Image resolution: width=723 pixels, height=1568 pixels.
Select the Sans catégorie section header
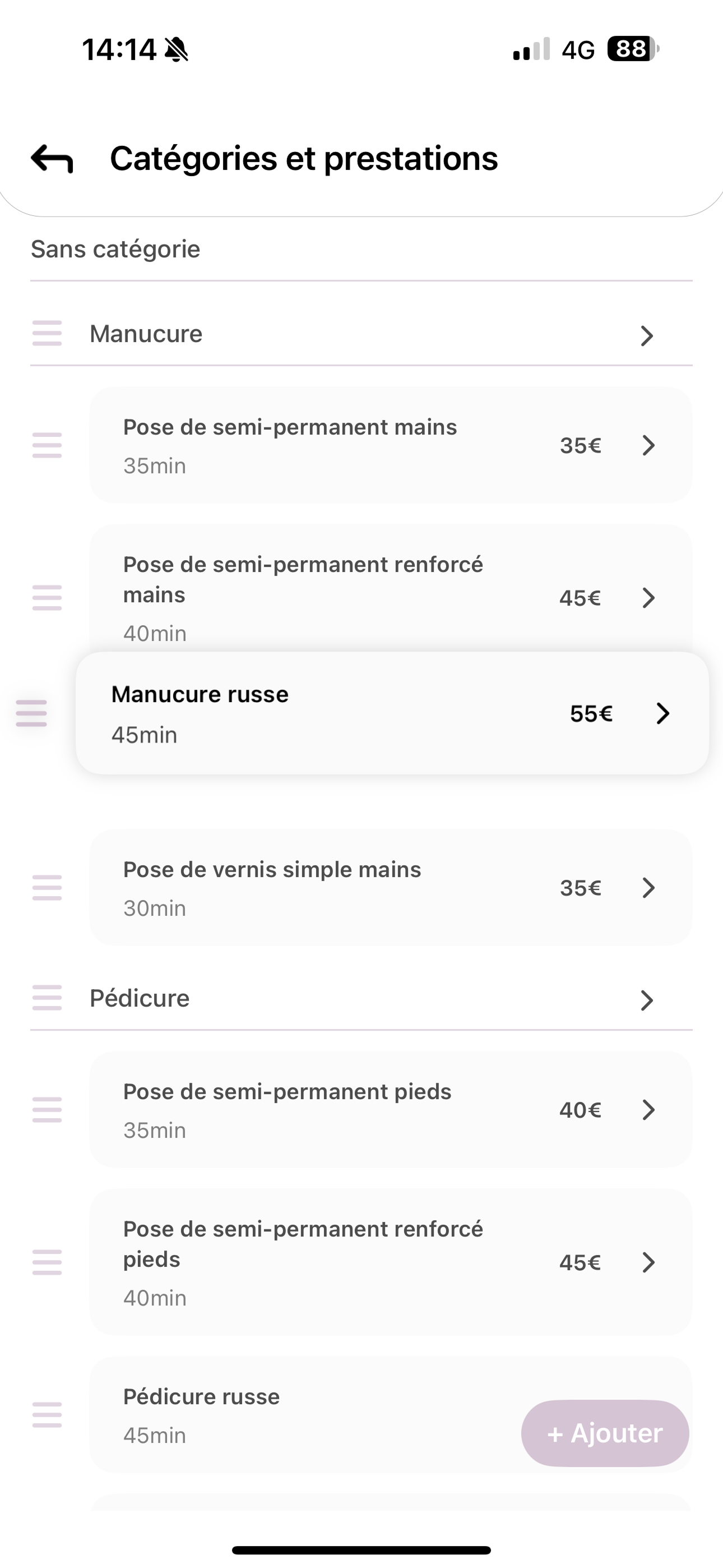115,249
